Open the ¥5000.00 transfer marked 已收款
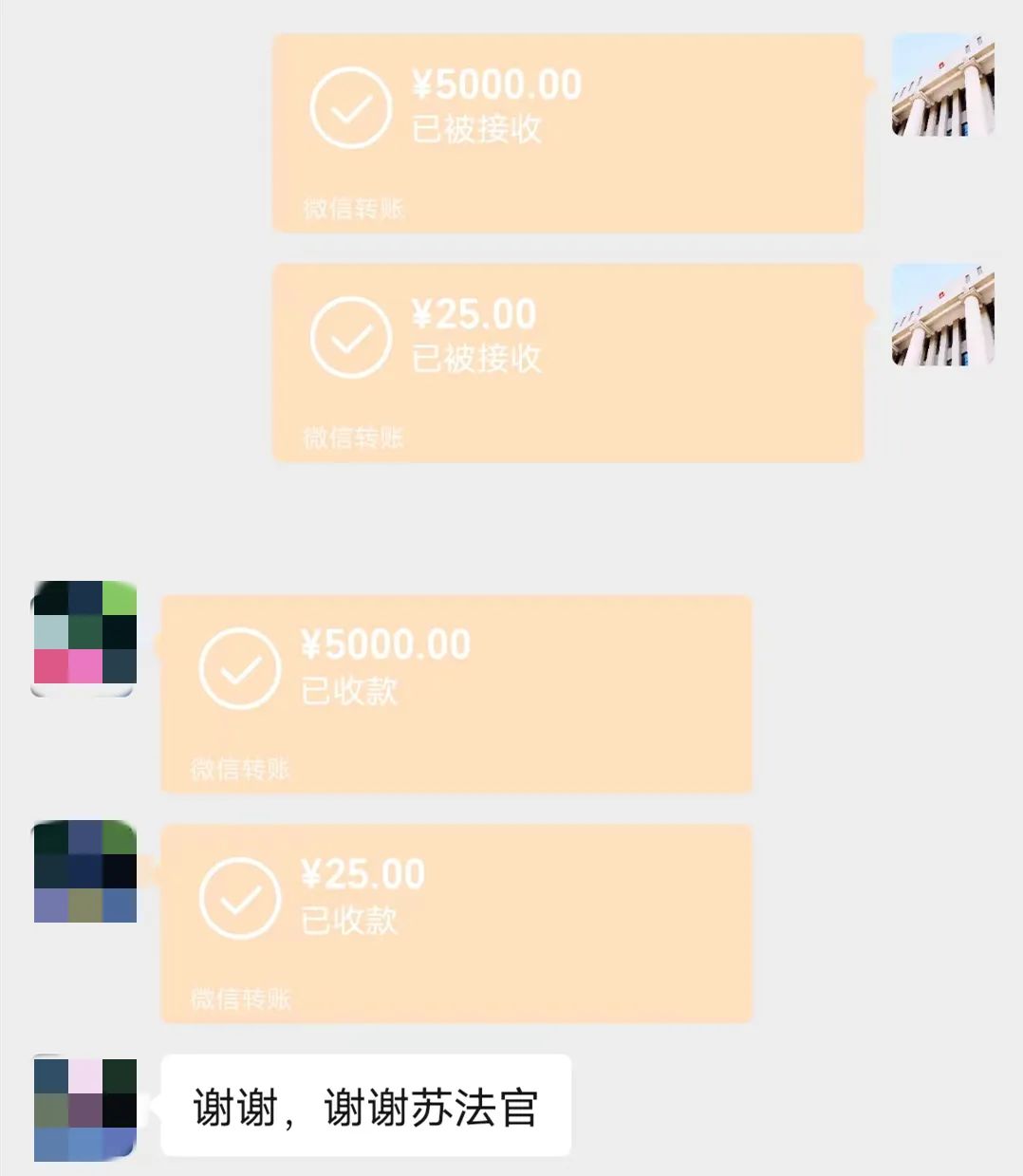 coord(456,694)
